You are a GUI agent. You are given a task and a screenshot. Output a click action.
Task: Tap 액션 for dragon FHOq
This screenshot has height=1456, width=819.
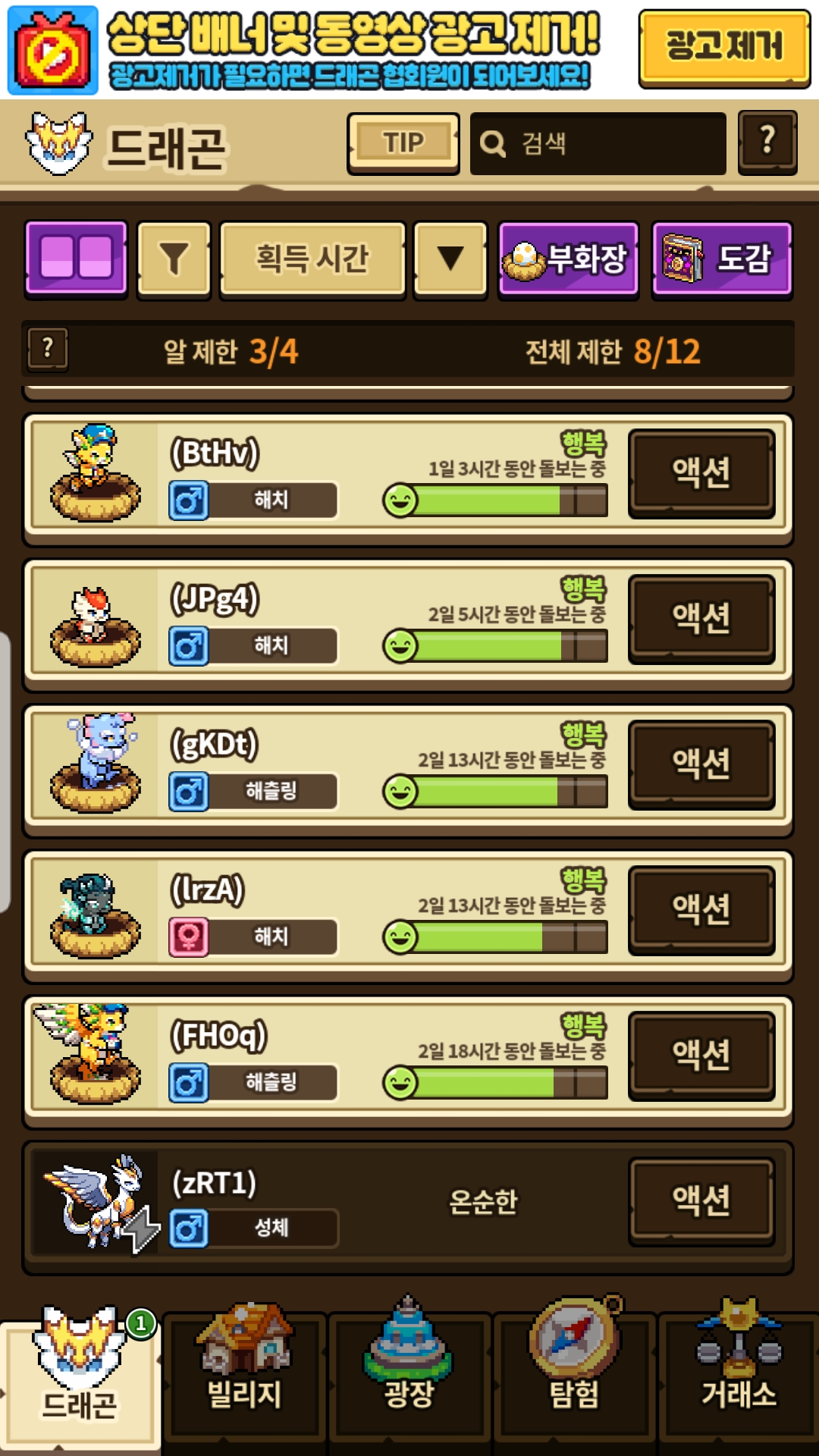pyautogui.click(x=701, y=1055)
